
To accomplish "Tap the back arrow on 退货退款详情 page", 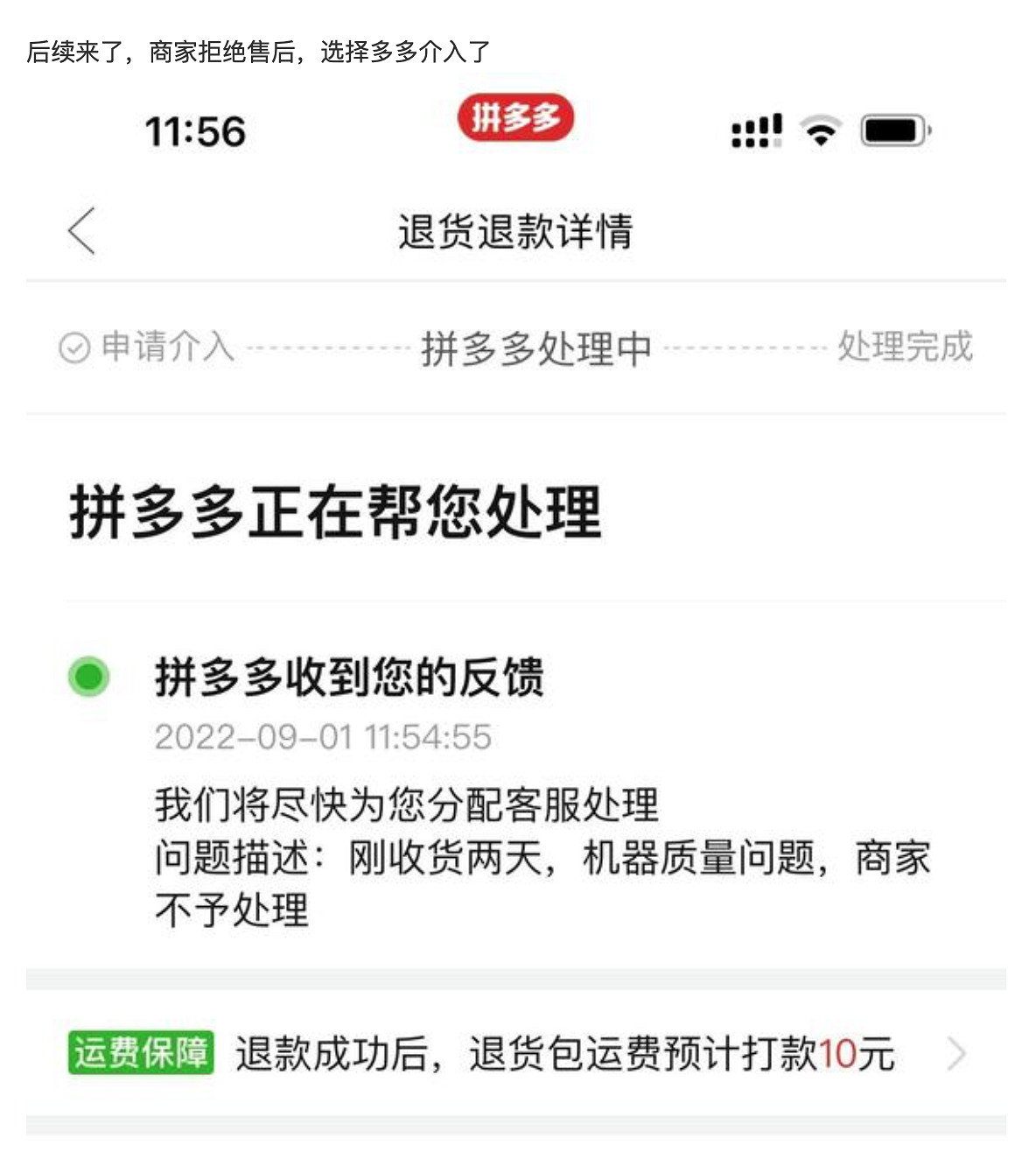I will (x=80, y=230).
